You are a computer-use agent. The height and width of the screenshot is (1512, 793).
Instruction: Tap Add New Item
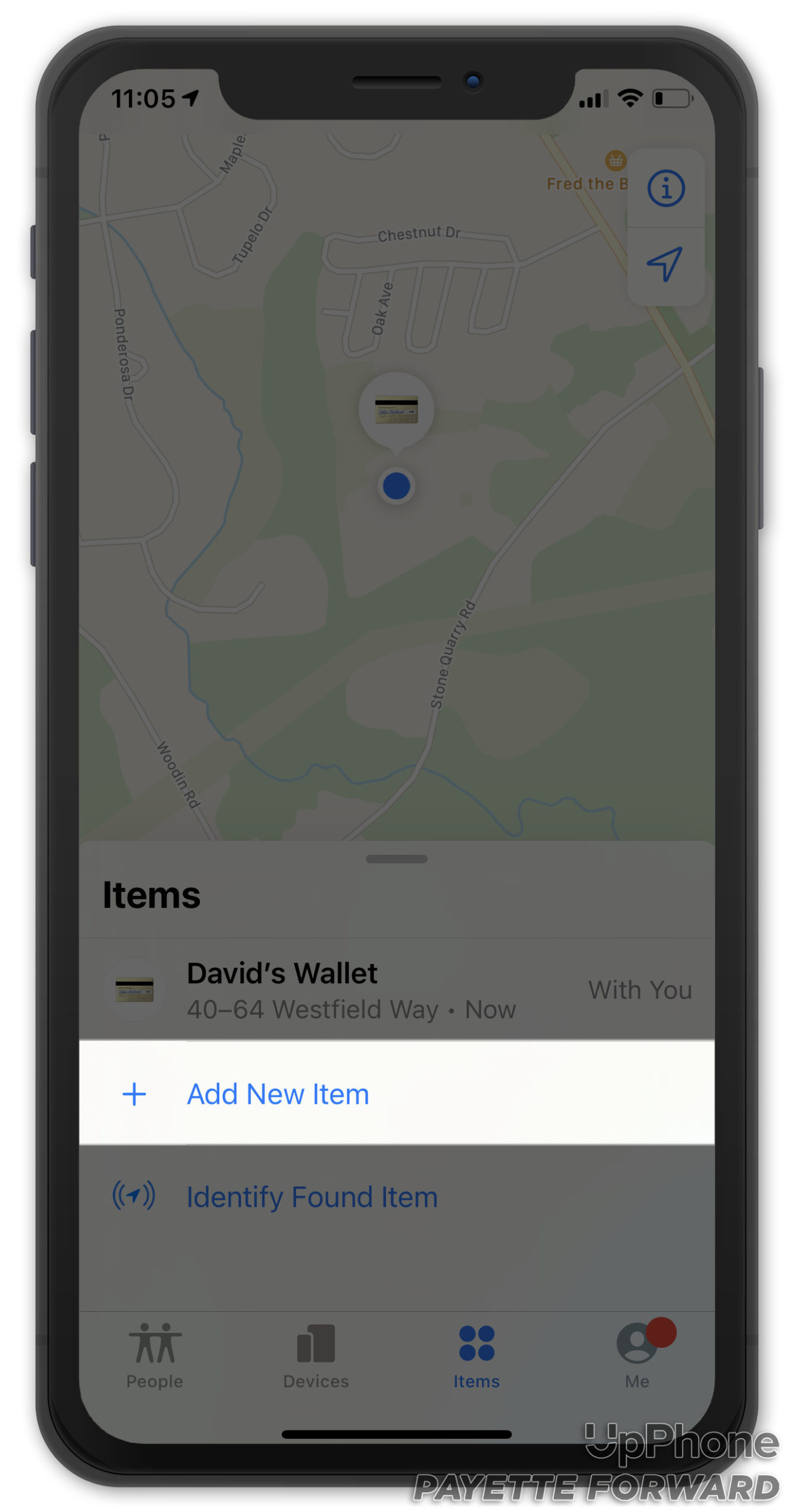point(278,1093)
